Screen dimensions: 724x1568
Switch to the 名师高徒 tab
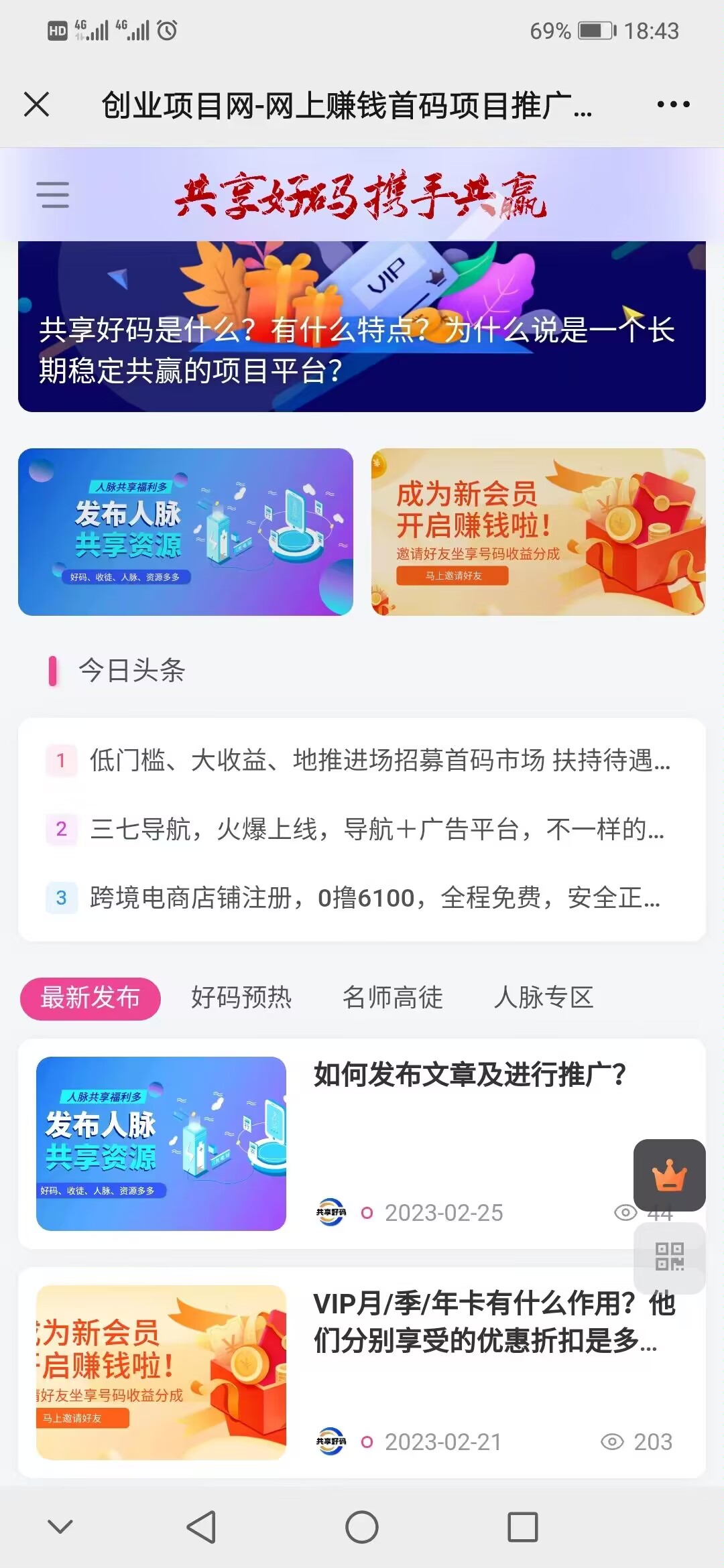pyautogui.click(x=393, y=998)
